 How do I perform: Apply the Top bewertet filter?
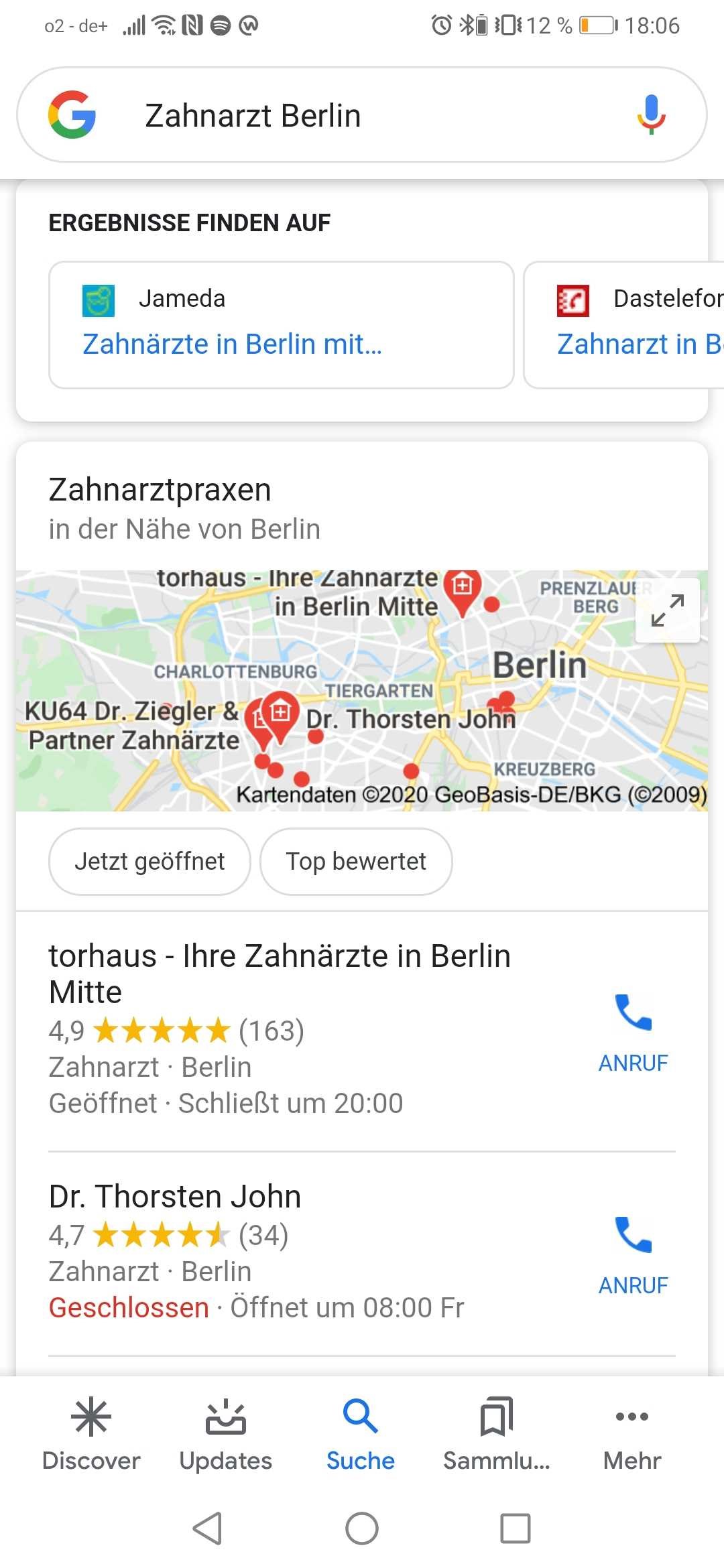[356, 861]
